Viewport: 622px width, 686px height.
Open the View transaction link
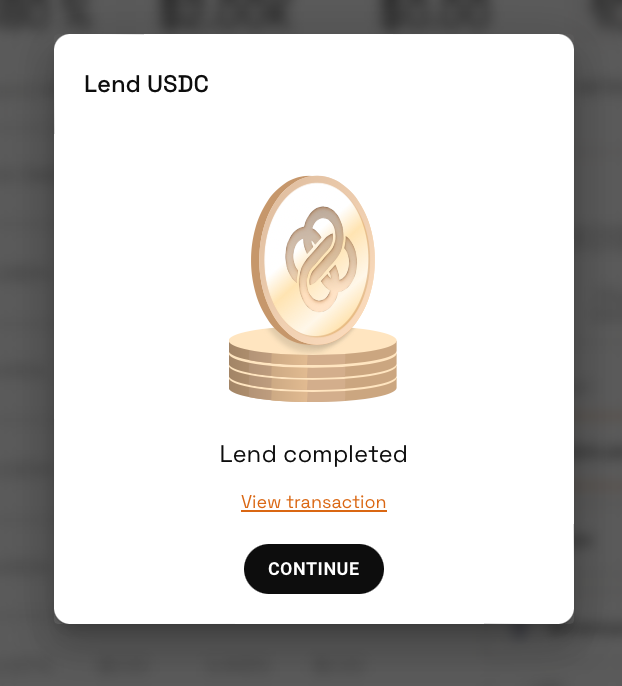pyautogui.click(x=313, y=502)
